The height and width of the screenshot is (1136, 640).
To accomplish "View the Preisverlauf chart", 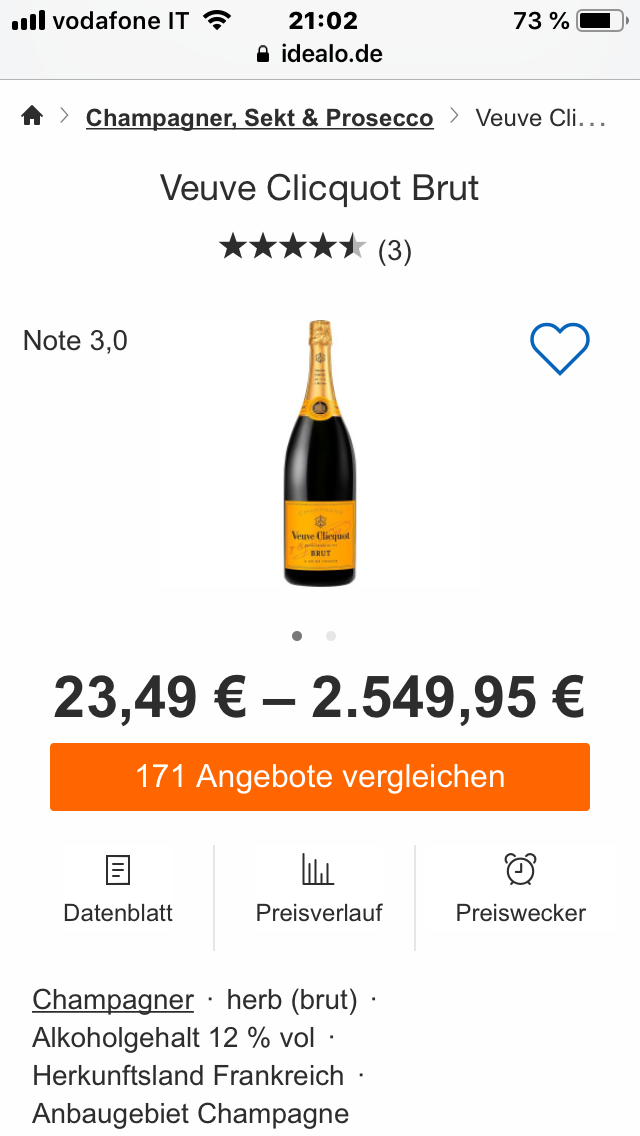I will coord(319,889).
